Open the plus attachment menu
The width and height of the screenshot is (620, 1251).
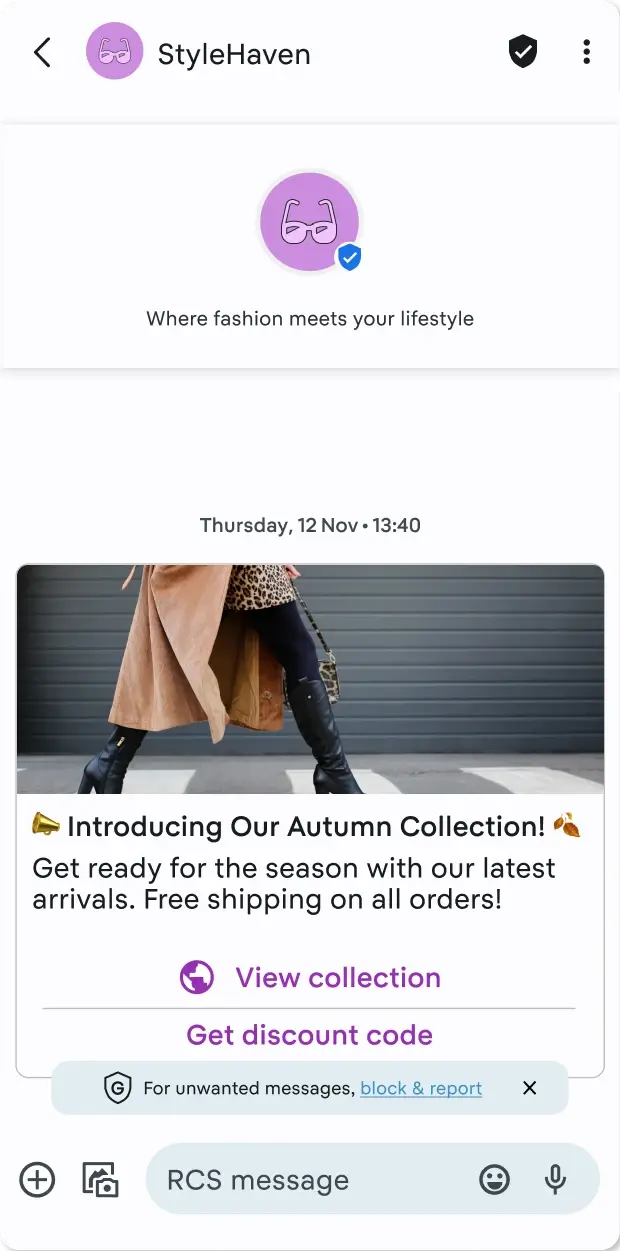(x=37, y=1180)
